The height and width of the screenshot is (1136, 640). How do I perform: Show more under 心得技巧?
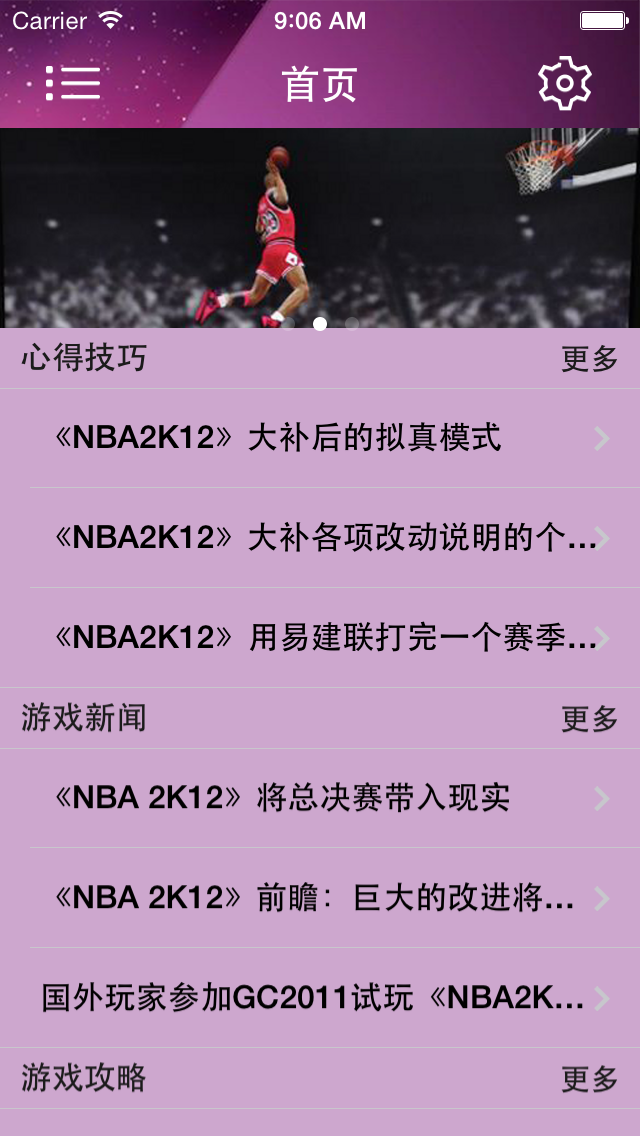589,359
